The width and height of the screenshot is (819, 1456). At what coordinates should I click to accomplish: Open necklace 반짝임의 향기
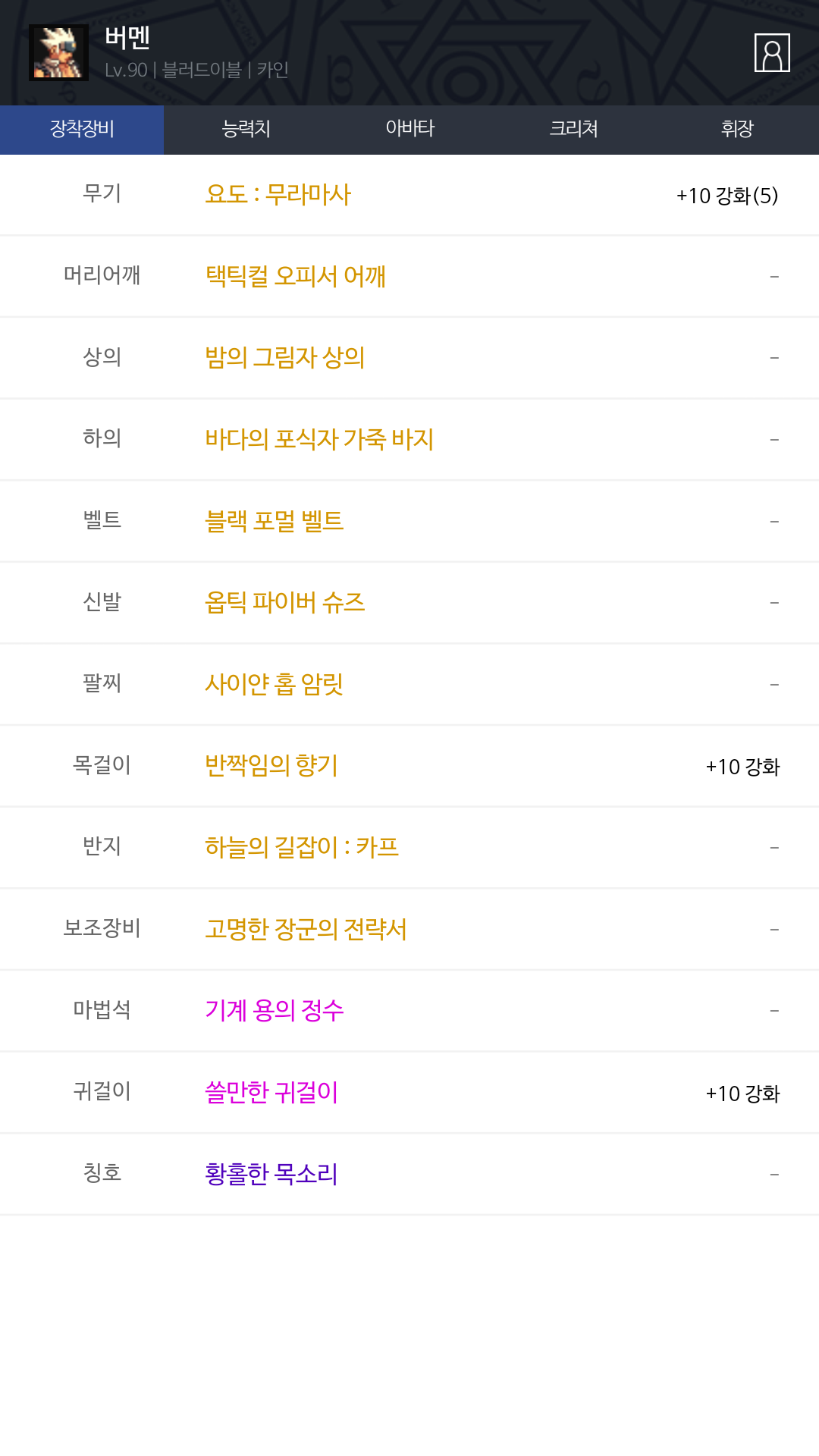click(271, 766)
